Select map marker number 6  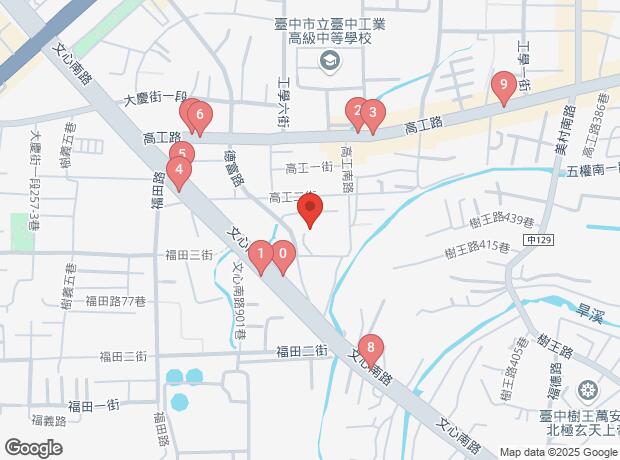[x=200, y=117]
